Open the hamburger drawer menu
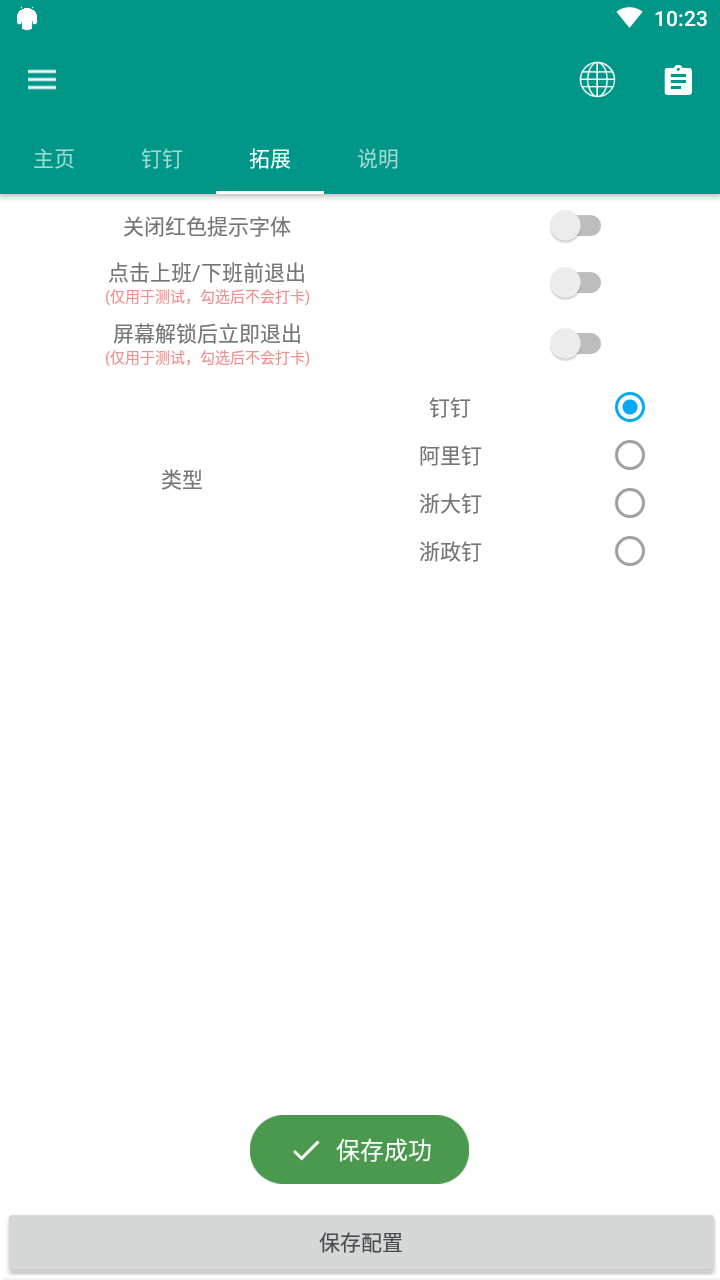The image size is (720, 1280). pyautogui.click(x=42, y=80)
